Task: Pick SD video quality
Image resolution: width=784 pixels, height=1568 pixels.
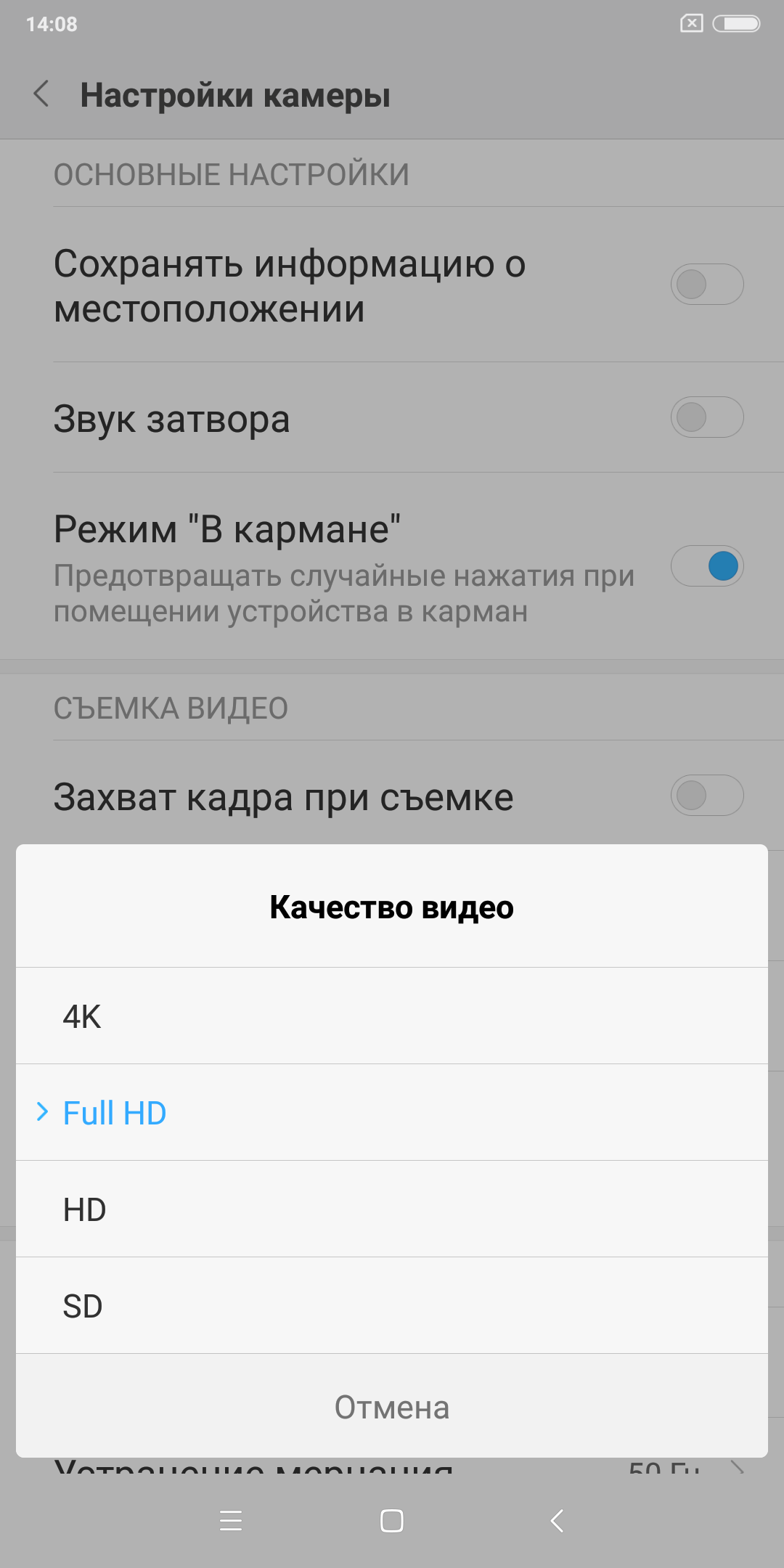Action: click(392, 1305)
